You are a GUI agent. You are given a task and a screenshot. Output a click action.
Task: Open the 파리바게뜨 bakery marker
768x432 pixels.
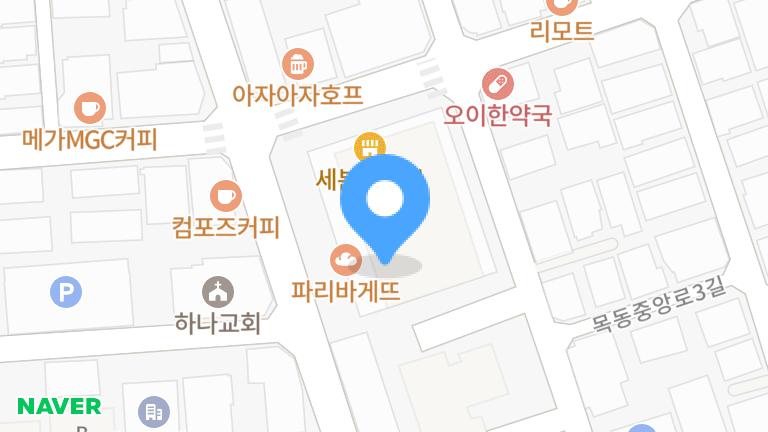(x=346, y=260)
